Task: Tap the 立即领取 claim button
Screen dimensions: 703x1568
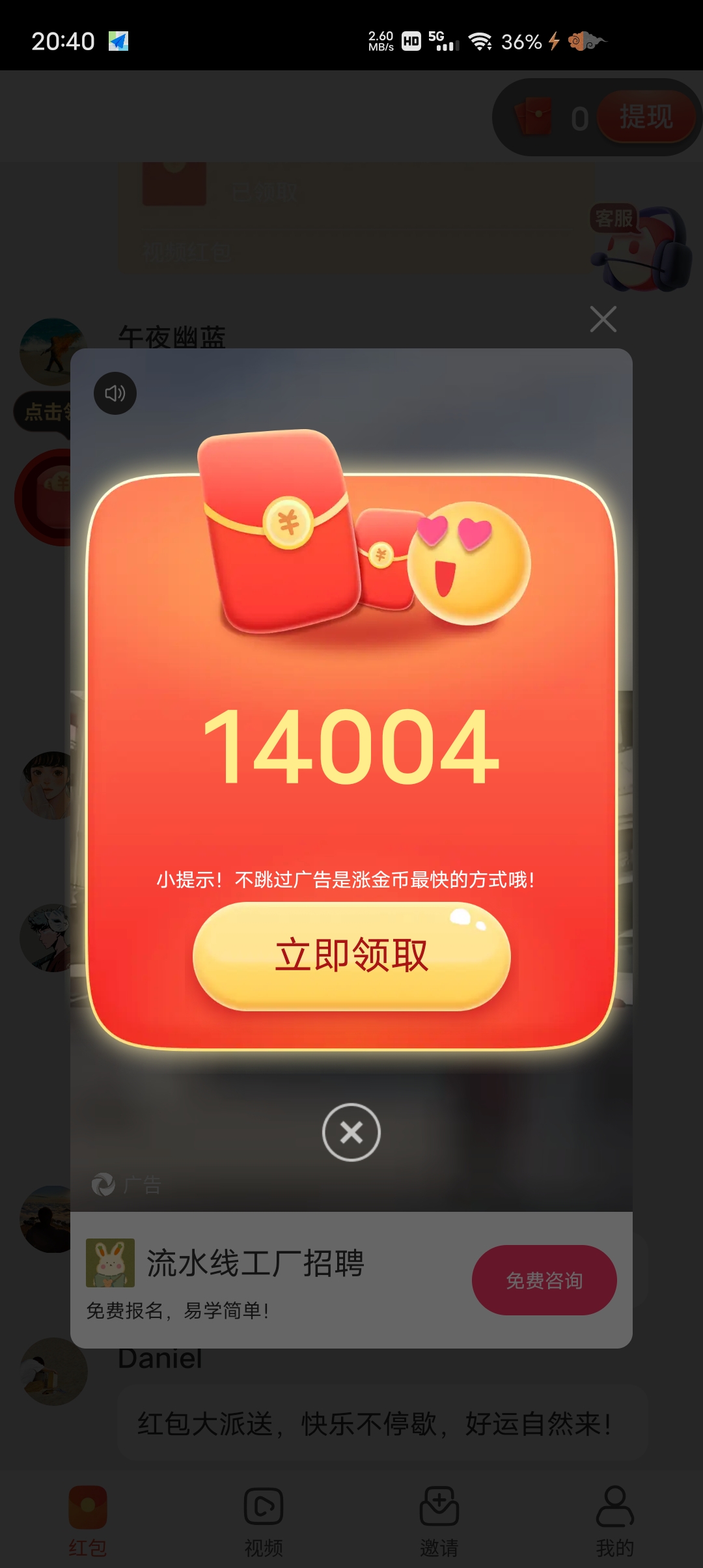Action: (351, 955)
